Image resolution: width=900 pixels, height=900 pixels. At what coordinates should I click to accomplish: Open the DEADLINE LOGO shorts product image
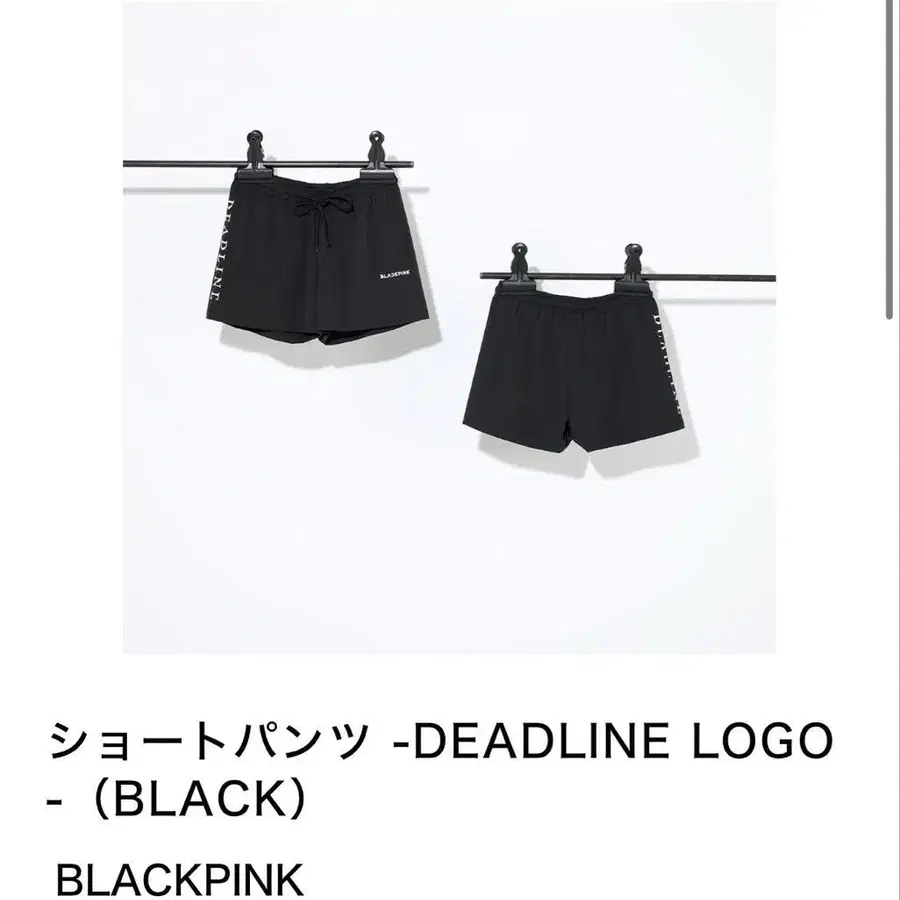tap(449, 327)
